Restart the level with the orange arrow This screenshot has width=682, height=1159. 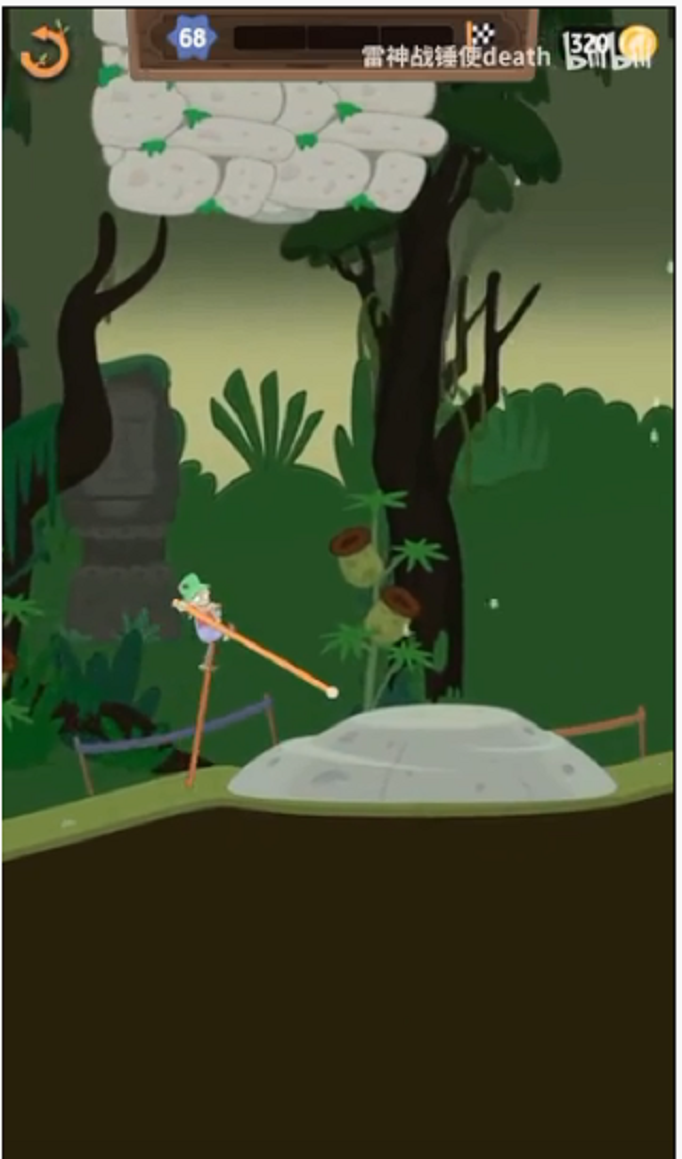coord(44,53)
